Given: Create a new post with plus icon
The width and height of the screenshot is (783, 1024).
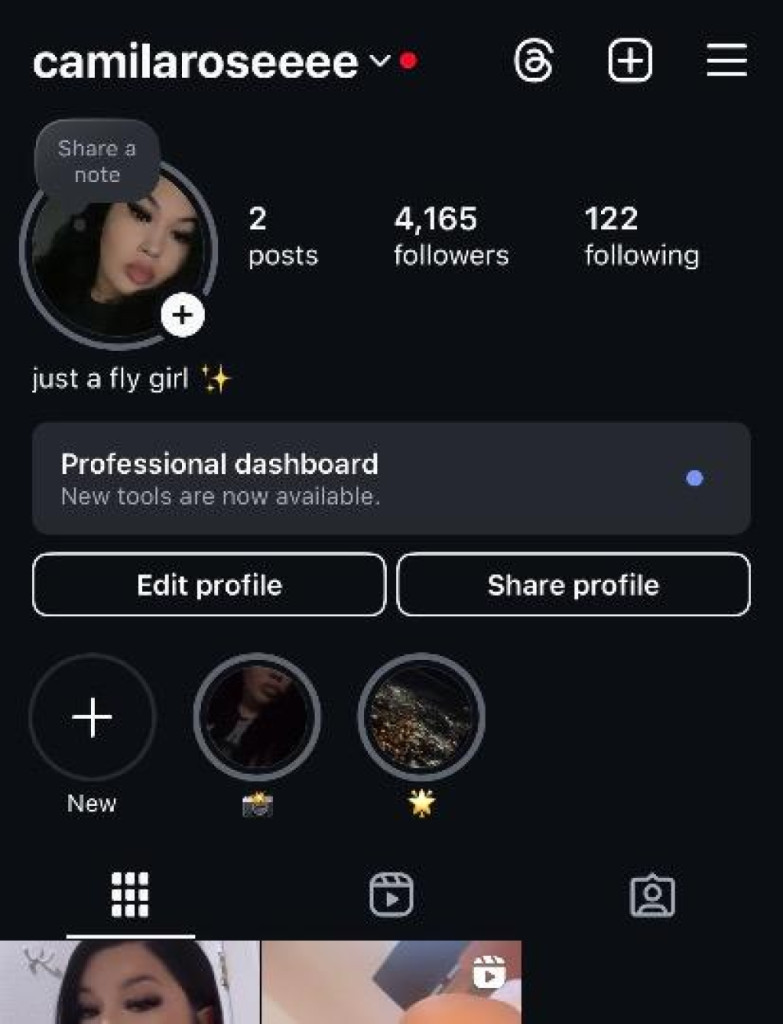Looking at the screenshot, I should click(x=630, y=62).
